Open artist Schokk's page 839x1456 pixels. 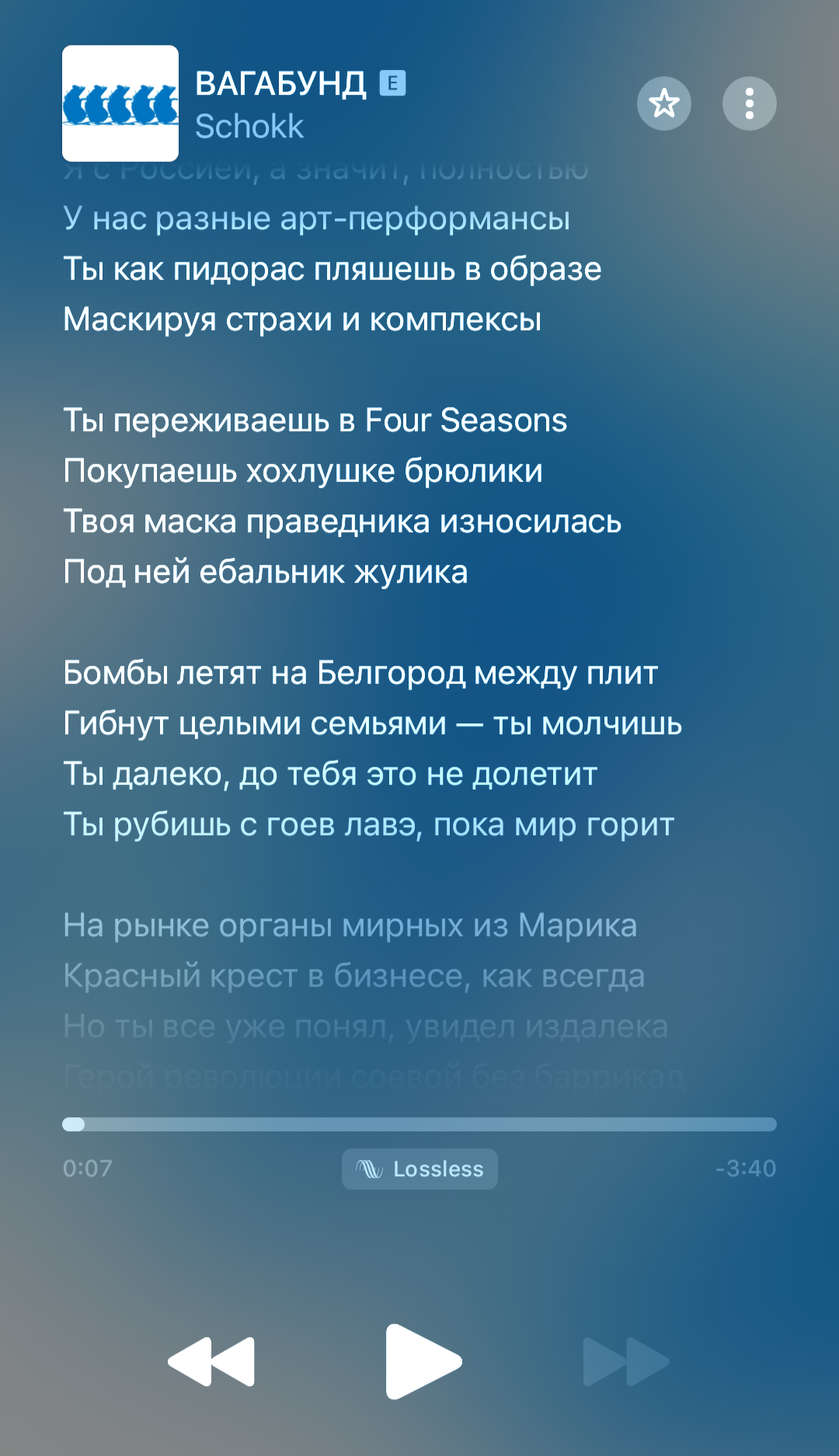pyautogui.click(x=249, y=127)
